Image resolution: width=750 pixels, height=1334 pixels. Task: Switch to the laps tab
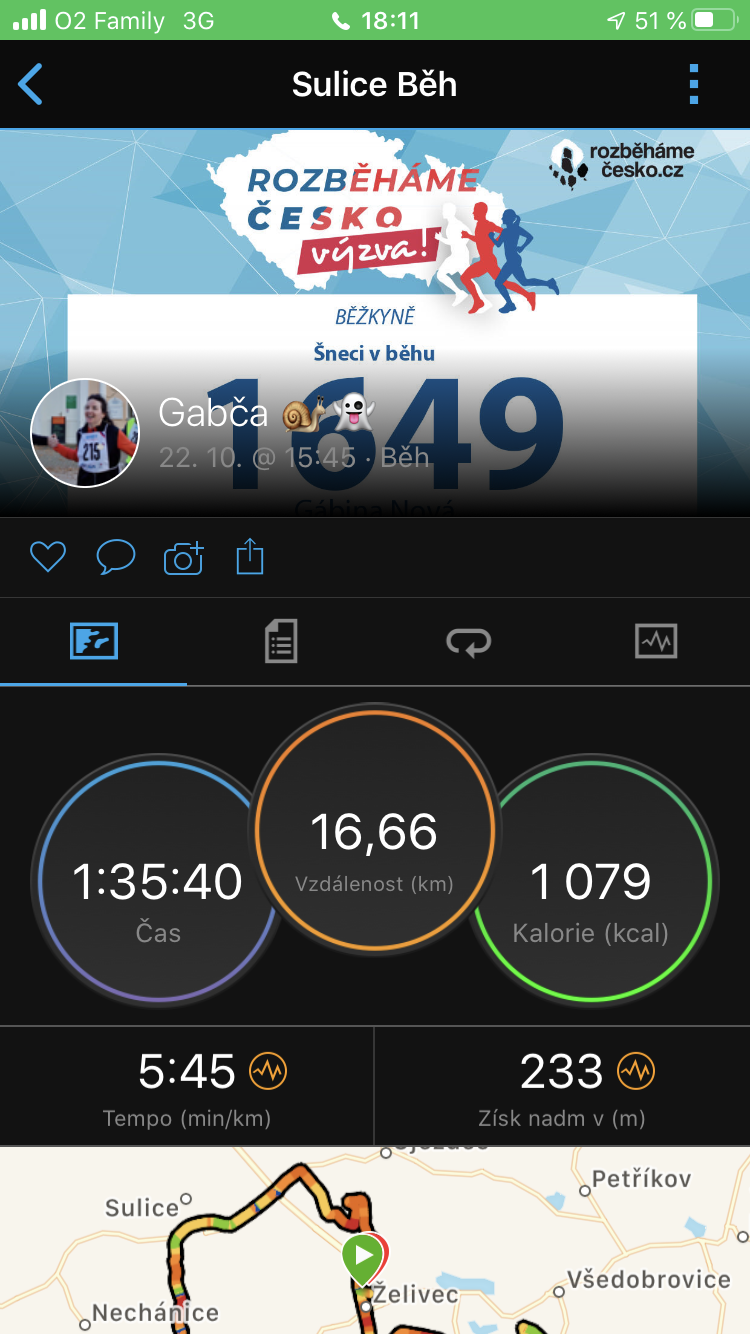tap(468, 641)
